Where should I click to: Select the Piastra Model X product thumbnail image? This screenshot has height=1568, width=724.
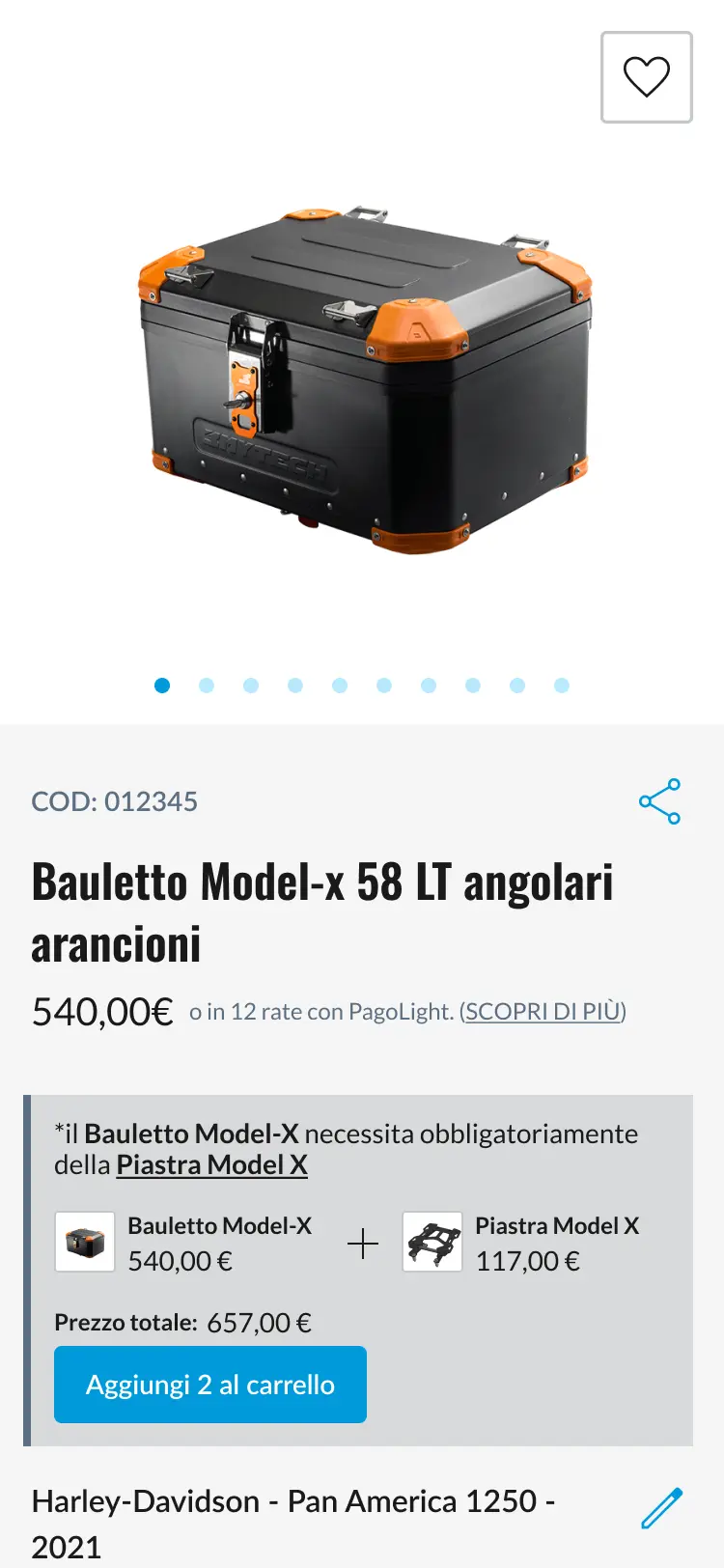point(432,1241)
